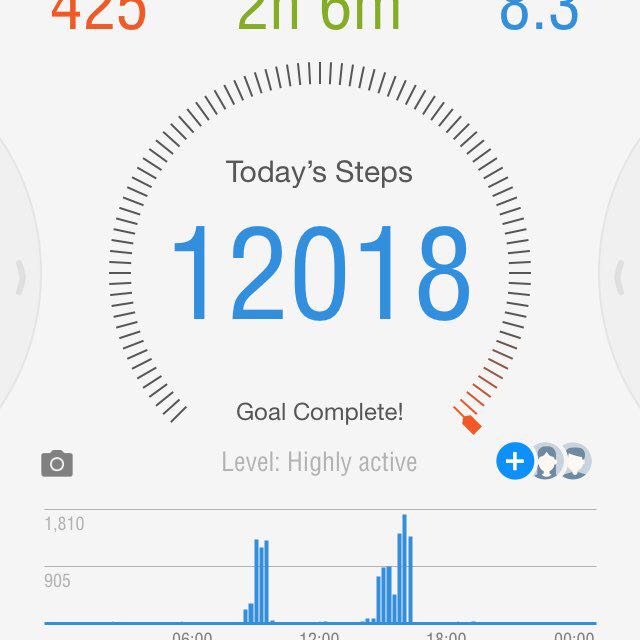
Task: Open the camera to share steps
Action: [57, 464]
